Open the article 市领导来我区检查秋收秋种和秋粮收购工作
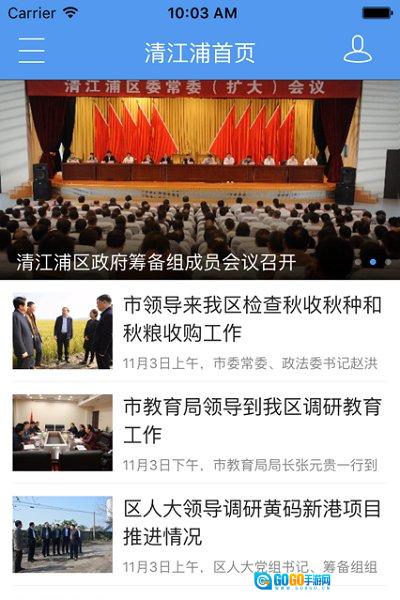Image resolution: width=400 pixels, height=600 pixels. click(x=200, y=331)
